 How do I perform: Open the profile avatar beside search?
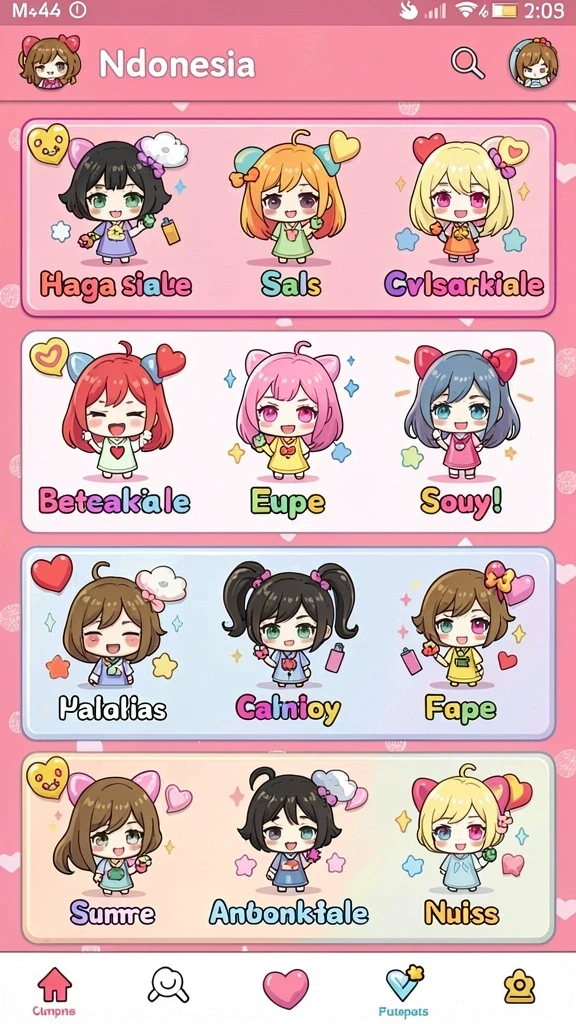(534, 63)
